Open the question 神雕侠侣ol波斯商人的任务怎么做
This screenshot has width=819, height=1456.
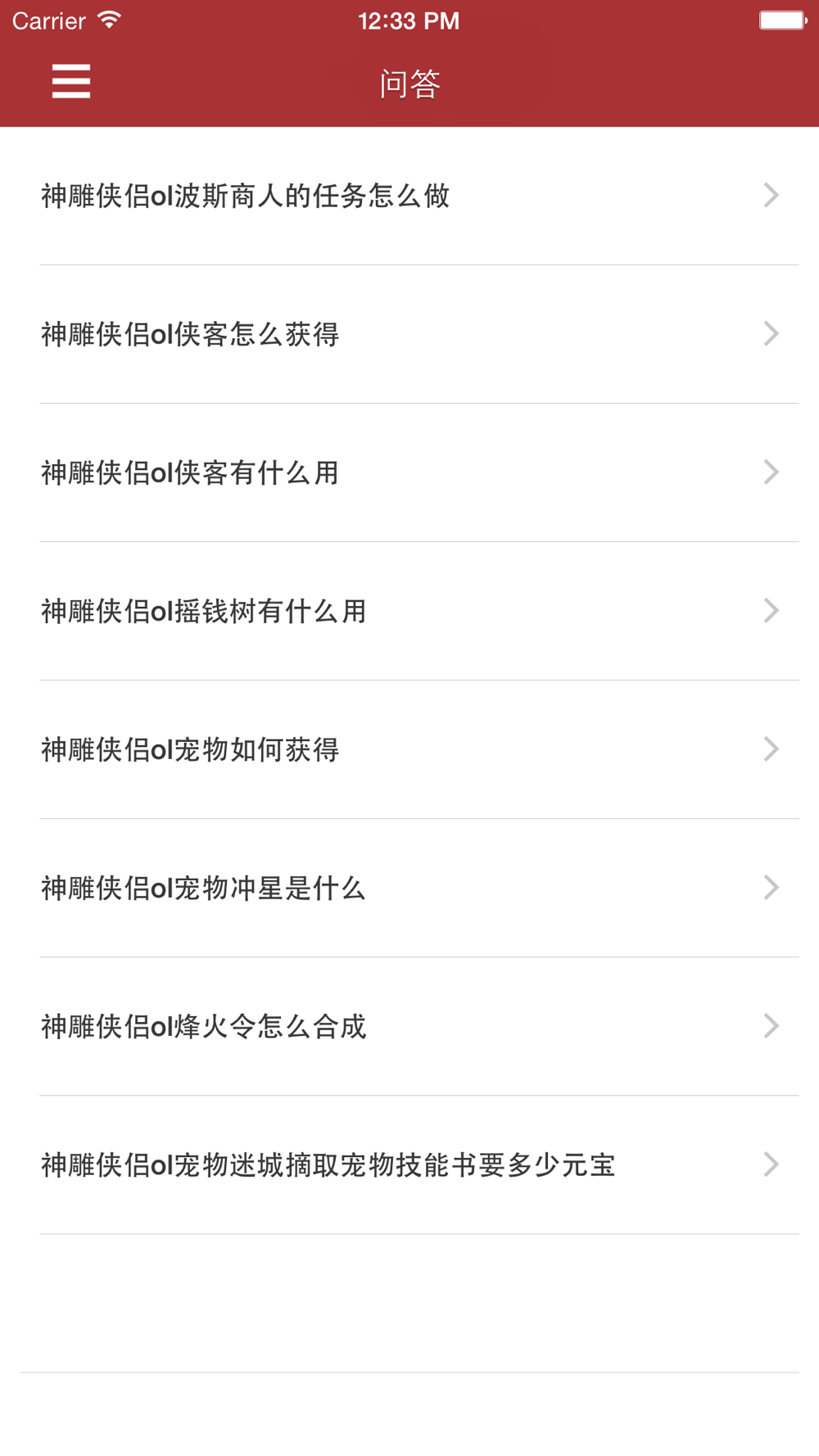[409, 196]
